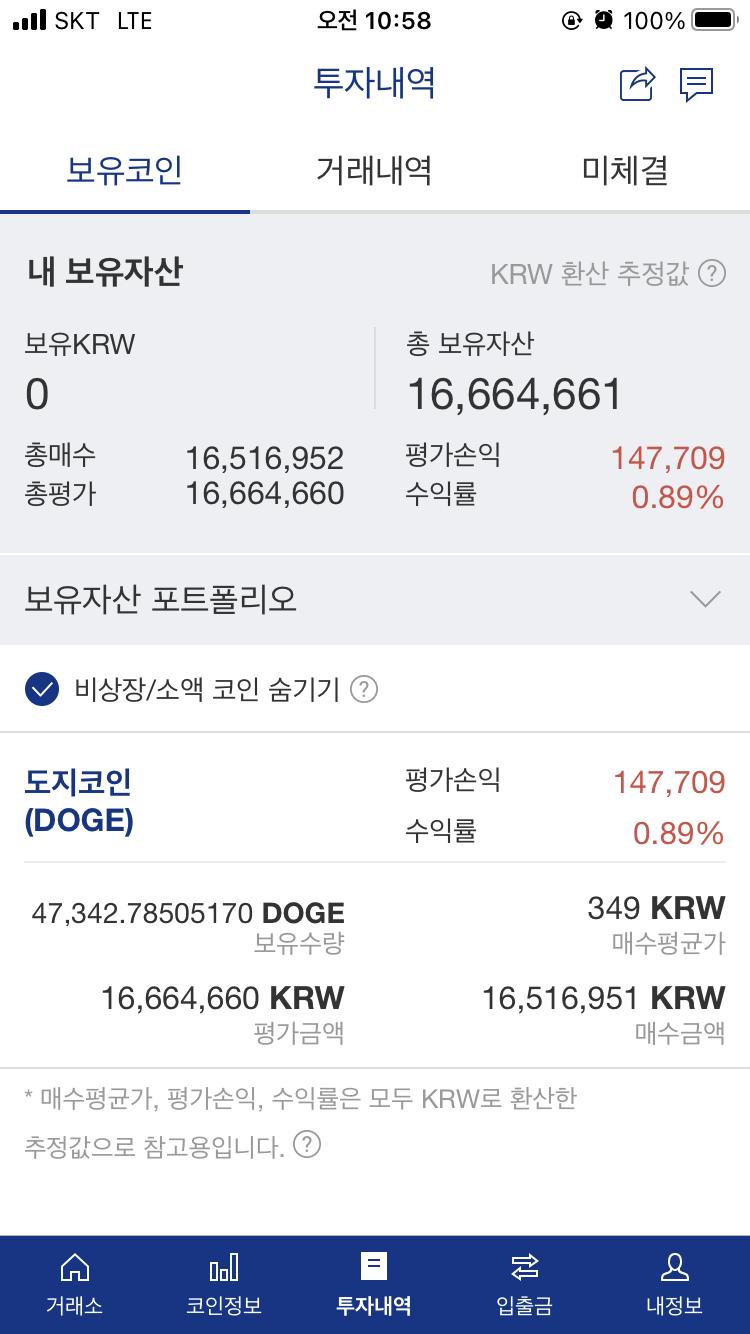Select the 보유코인 tab
Screen dimensions: 750x1334
pyautogui.click(x=125, y=170)
